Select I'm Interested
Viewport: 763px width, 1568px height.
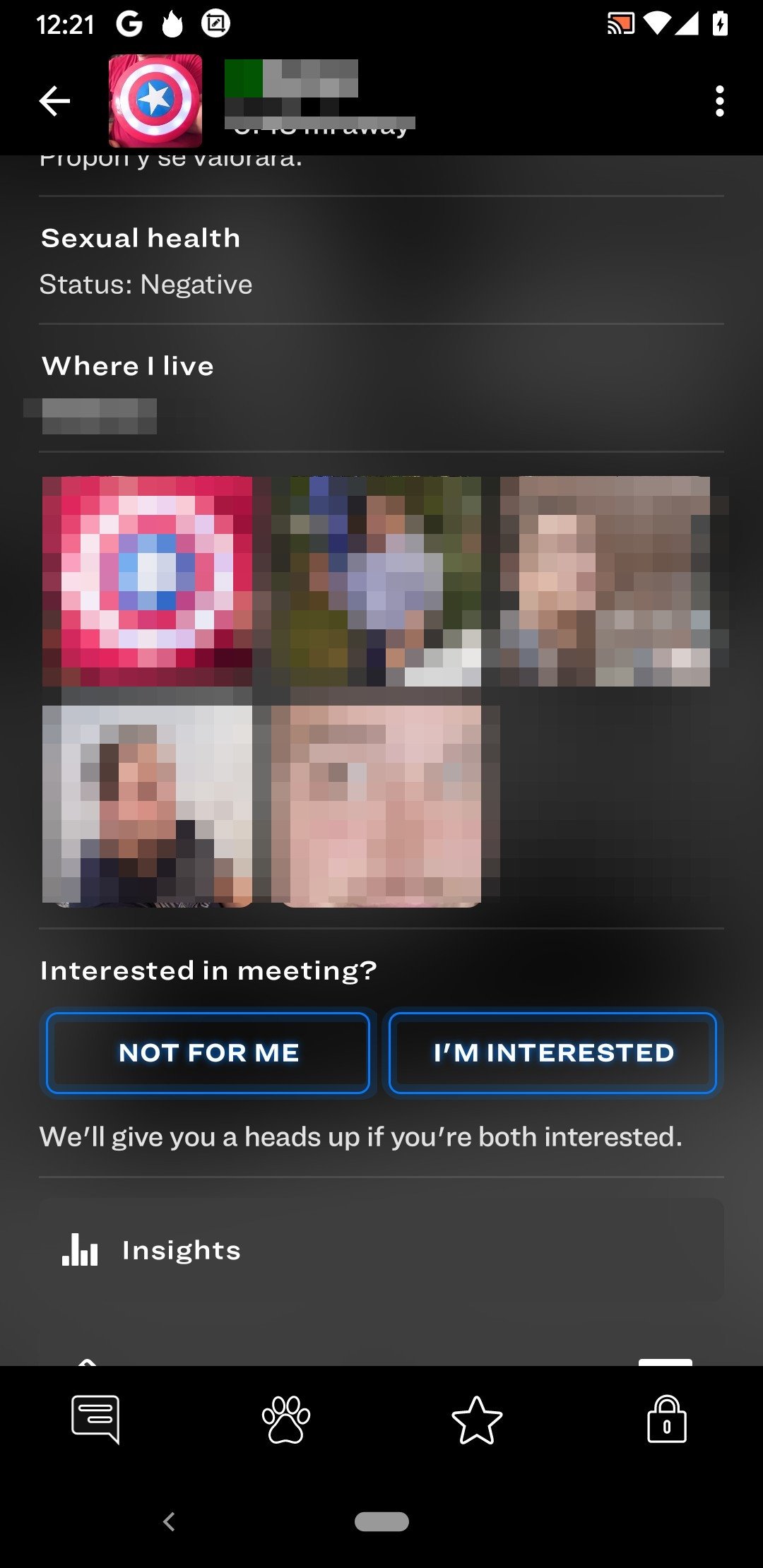pos(552,1052)
